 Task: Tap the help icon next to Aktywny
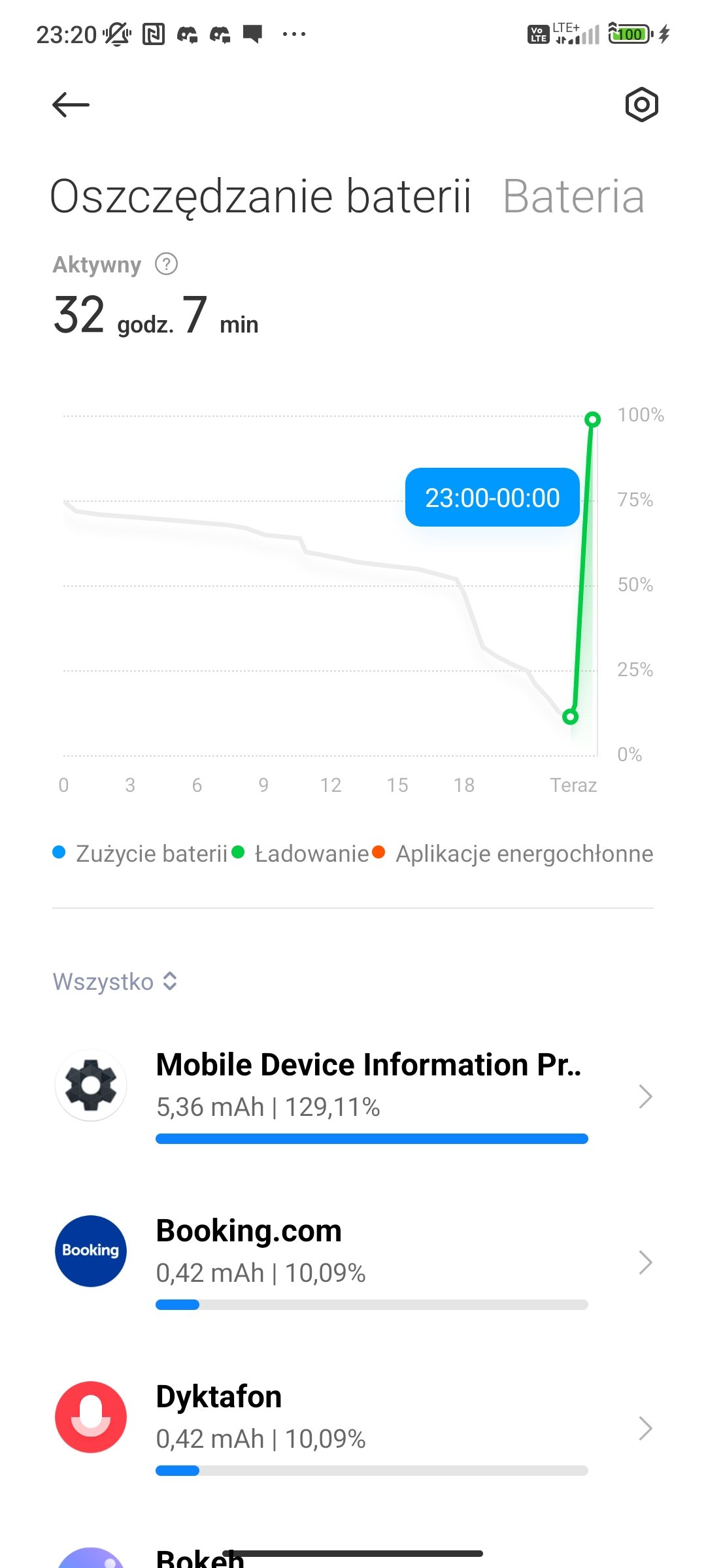coord(166,265)
